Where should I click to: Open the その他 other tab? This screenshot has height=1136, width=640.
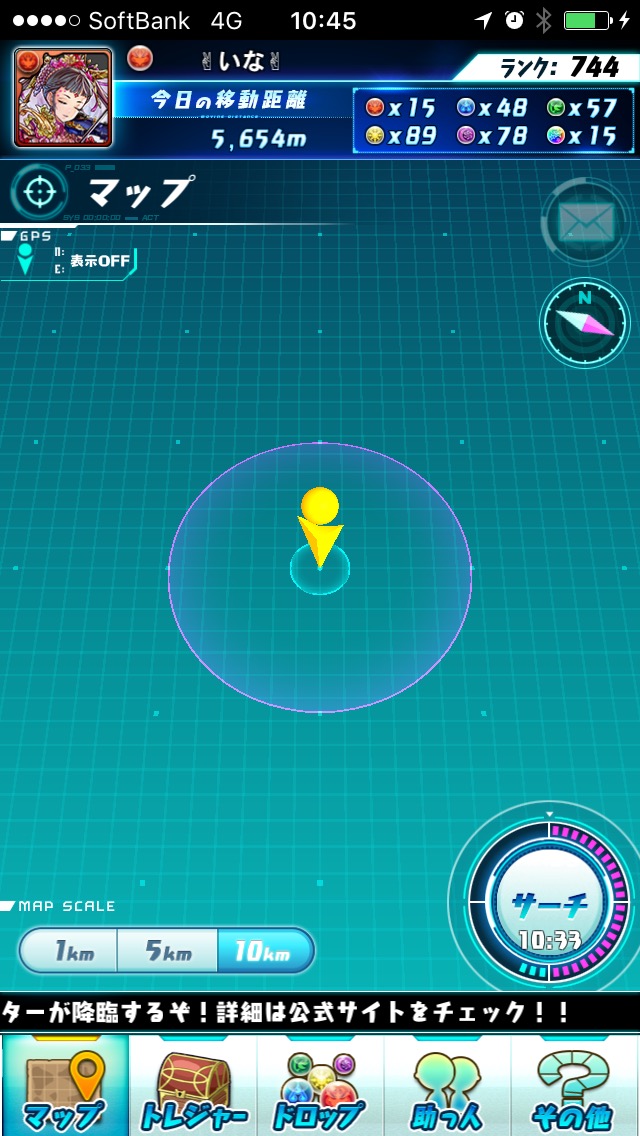click(575, 1085)
